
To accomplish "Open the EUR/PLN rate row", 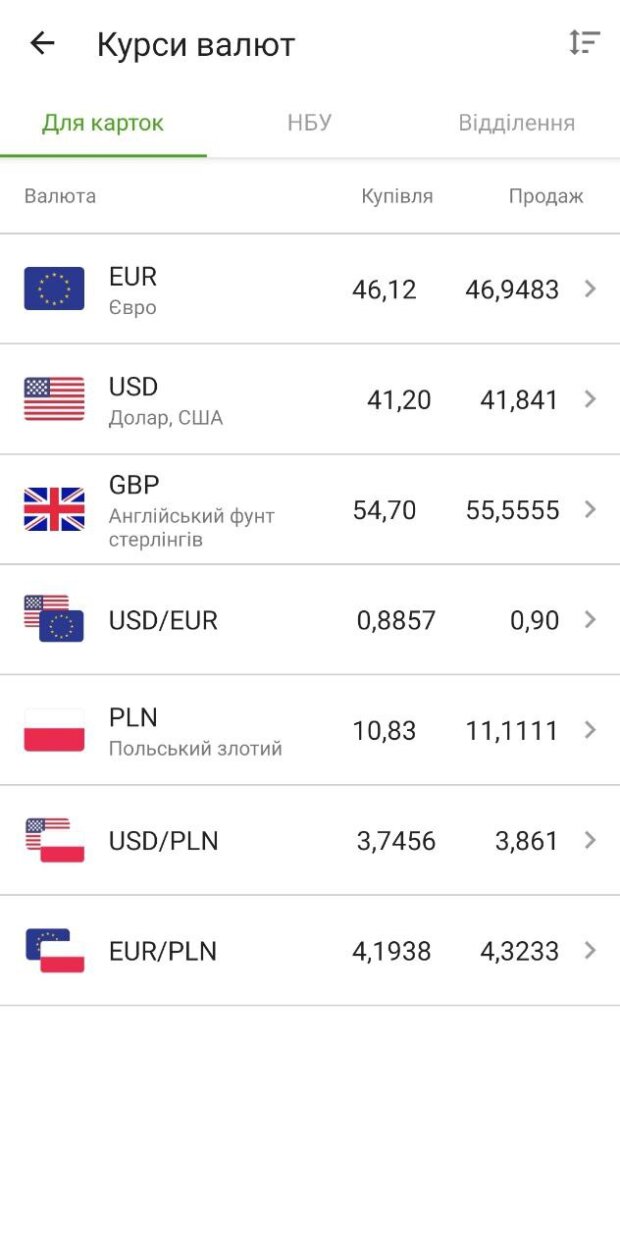I will [x=310, y=950].
